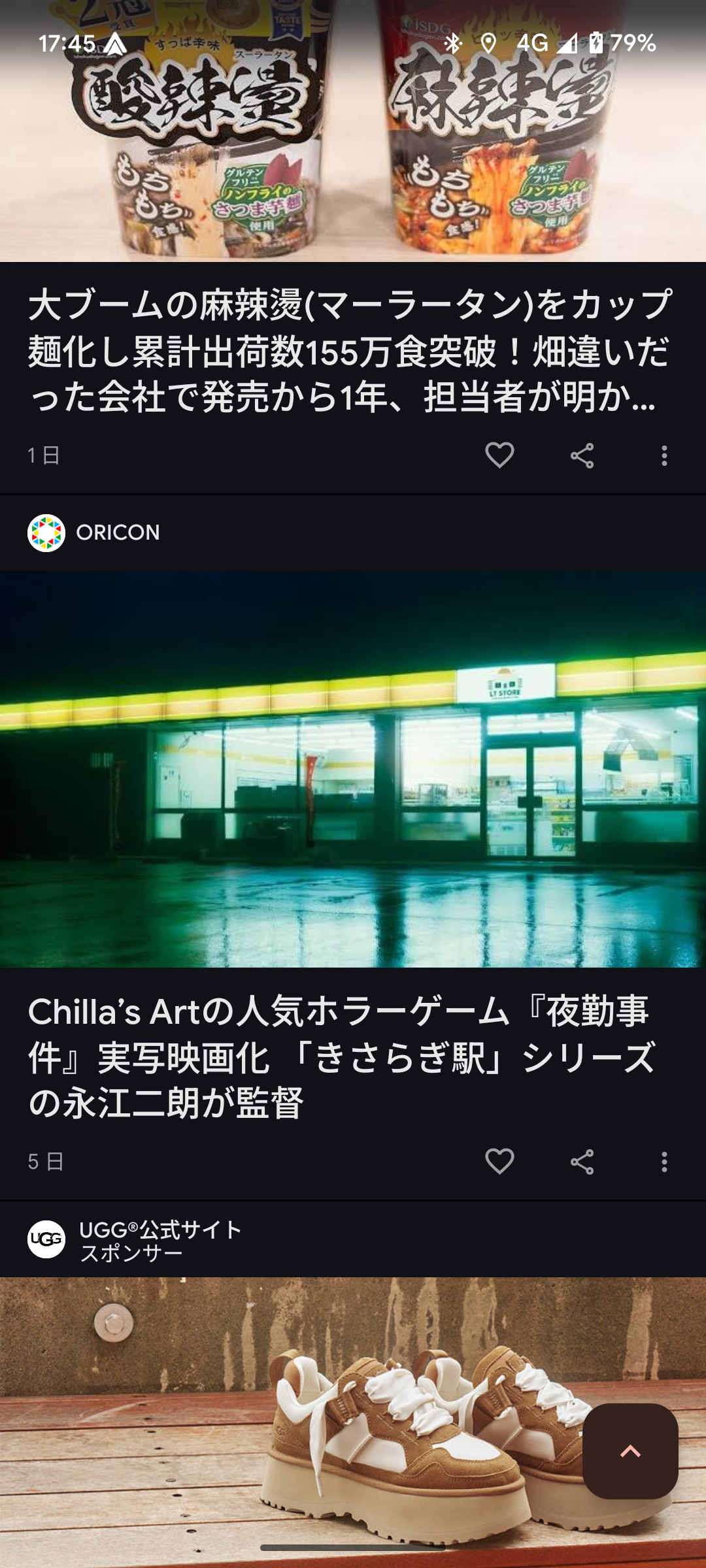Open more options for 夜勤事件 article
The height and width of the screenshot is (1568, 706).
664,1162
